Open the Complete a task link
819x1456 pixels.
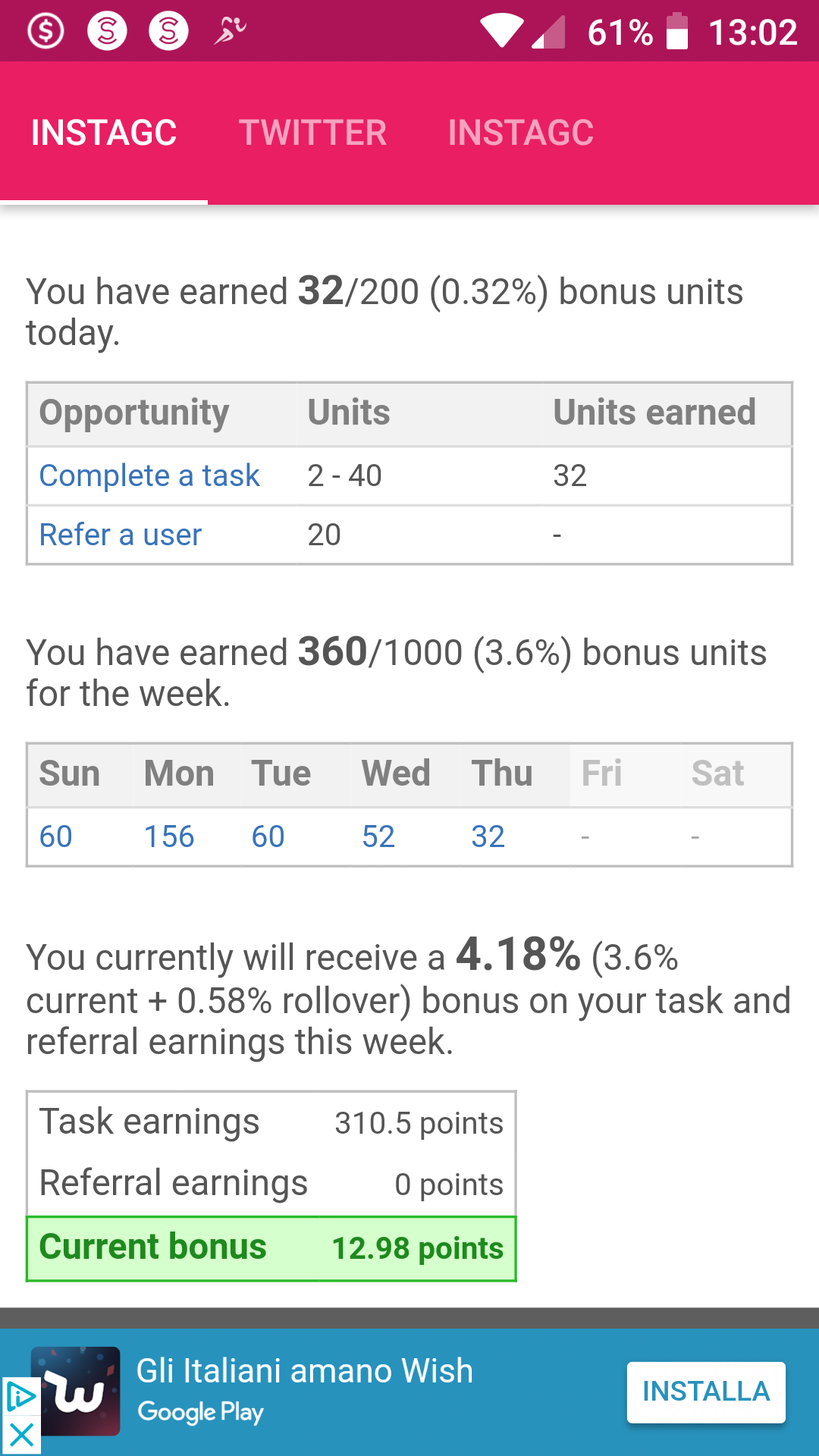point(149,475)
